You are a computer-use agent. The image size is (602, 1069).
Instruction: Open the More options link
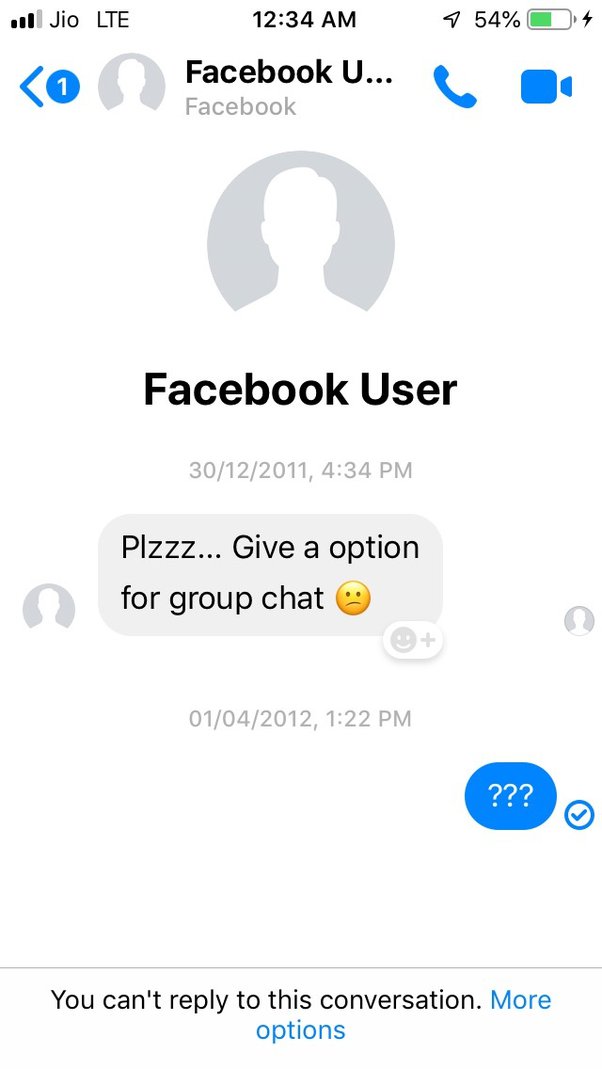(x=404, y=1014)
